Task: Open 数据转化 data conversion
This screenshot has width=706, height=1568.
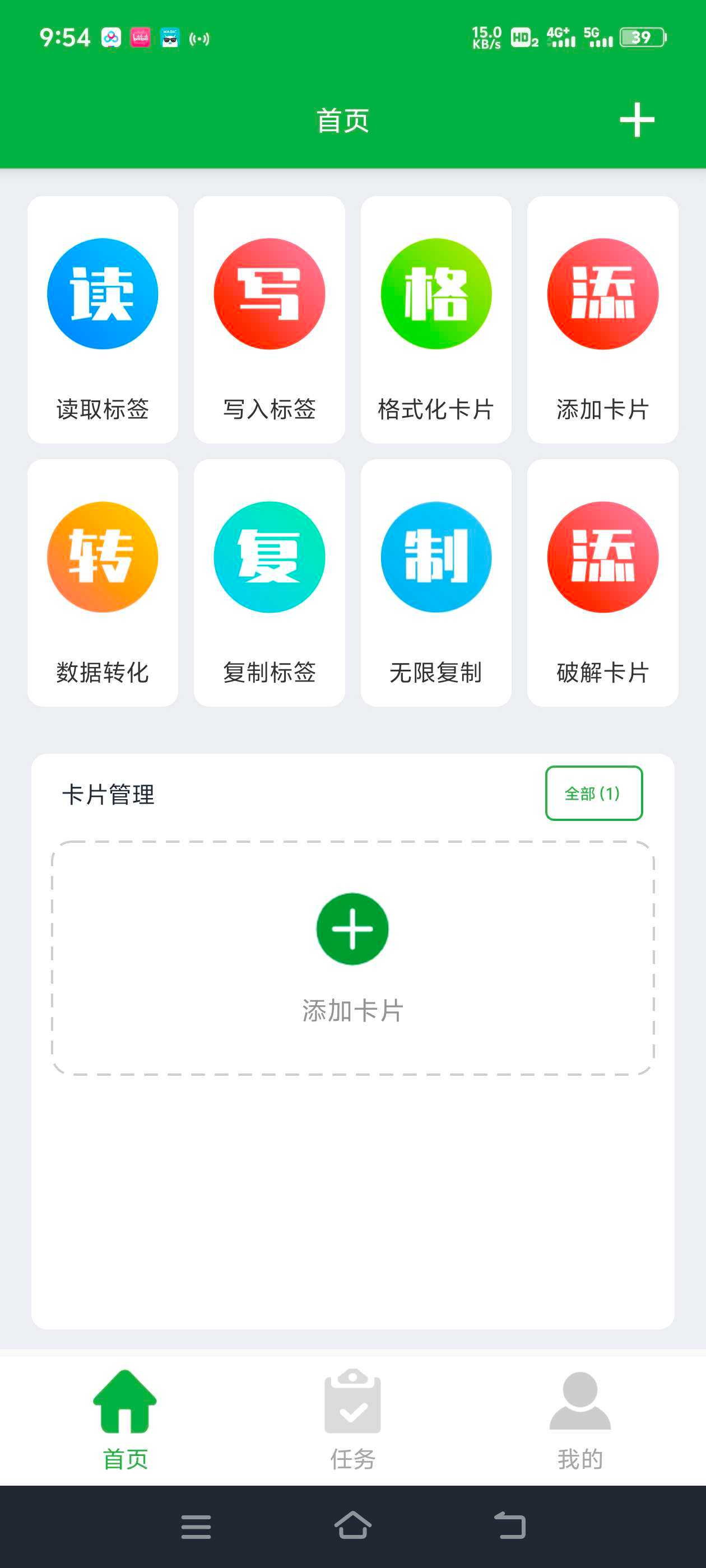Action: (103, 582)
